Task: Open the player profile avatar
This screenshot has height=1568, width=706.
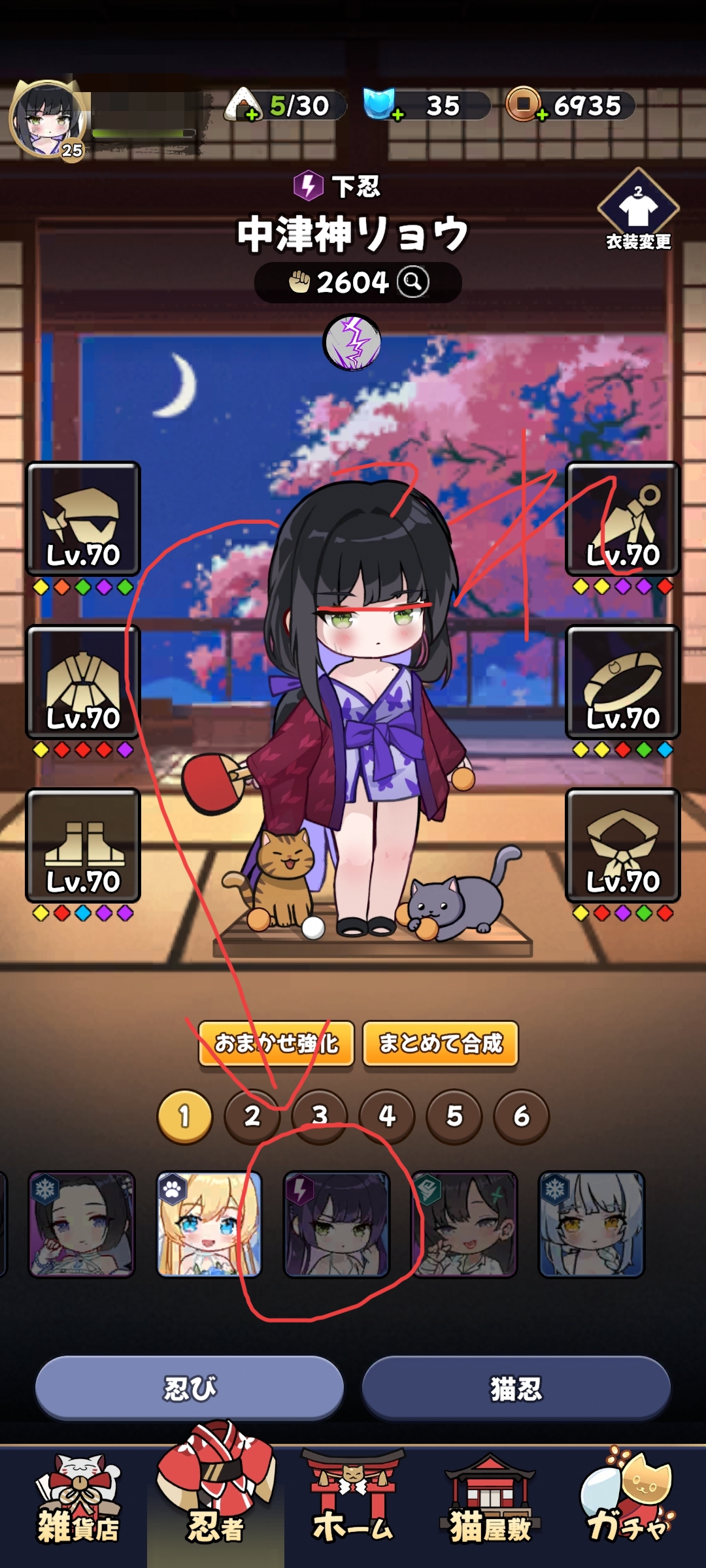Action: click(48, 120)
